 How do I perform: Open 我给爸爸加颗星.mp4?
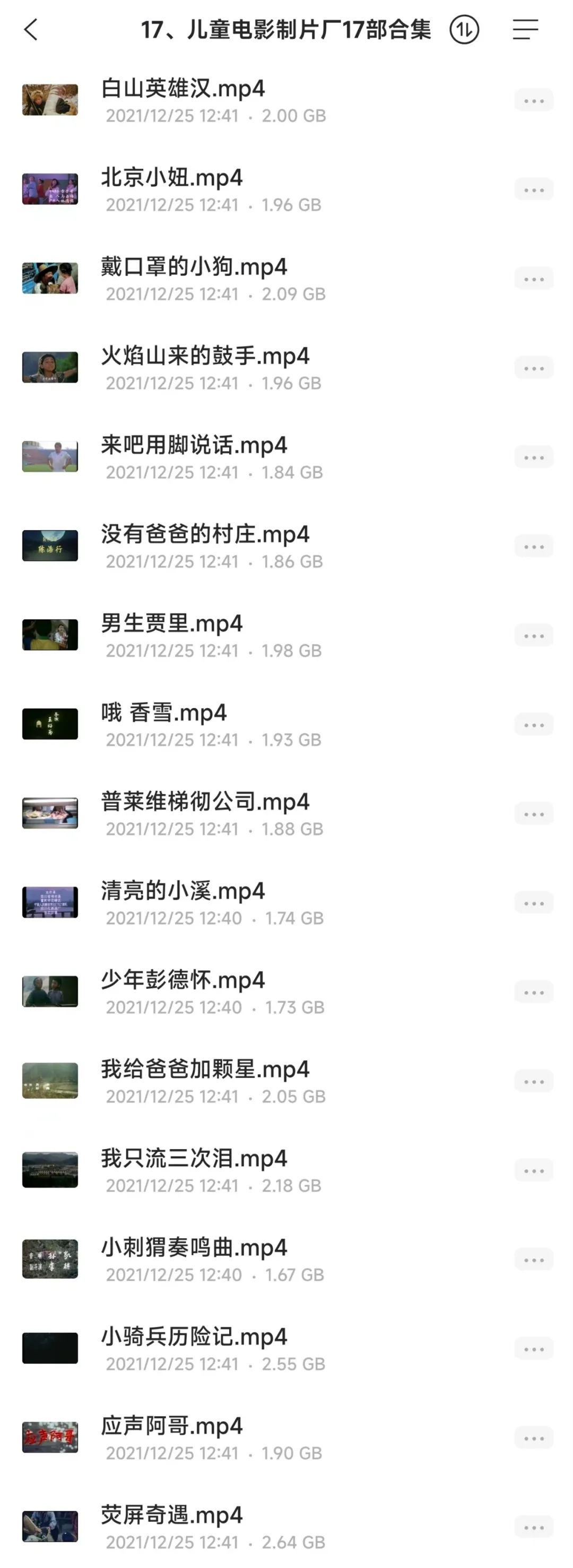(x=205, y=1070)
